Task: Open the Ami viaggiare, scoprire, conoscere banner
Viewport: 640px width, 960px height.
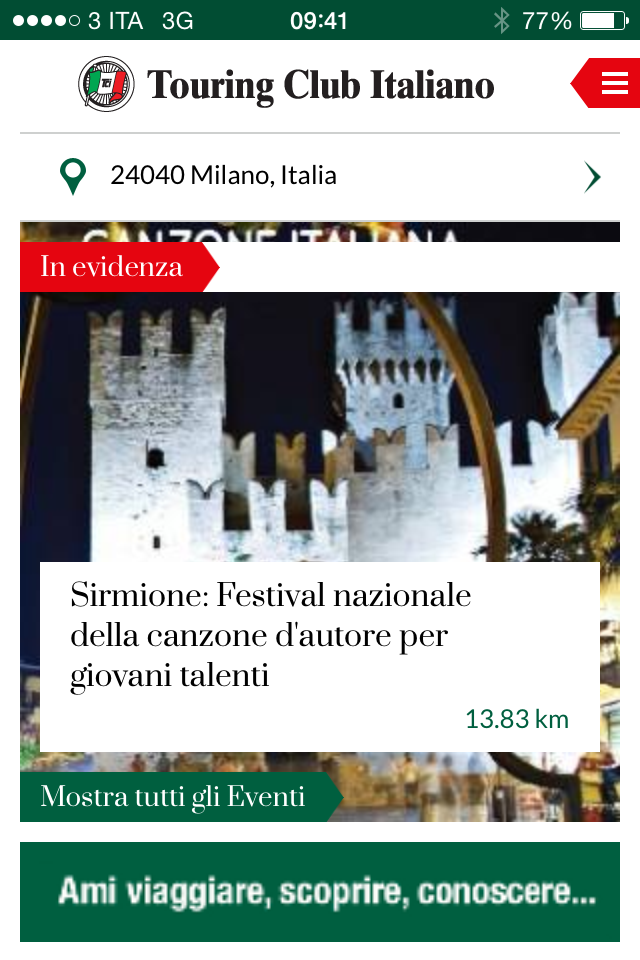Action: click(x=320, y=891)
